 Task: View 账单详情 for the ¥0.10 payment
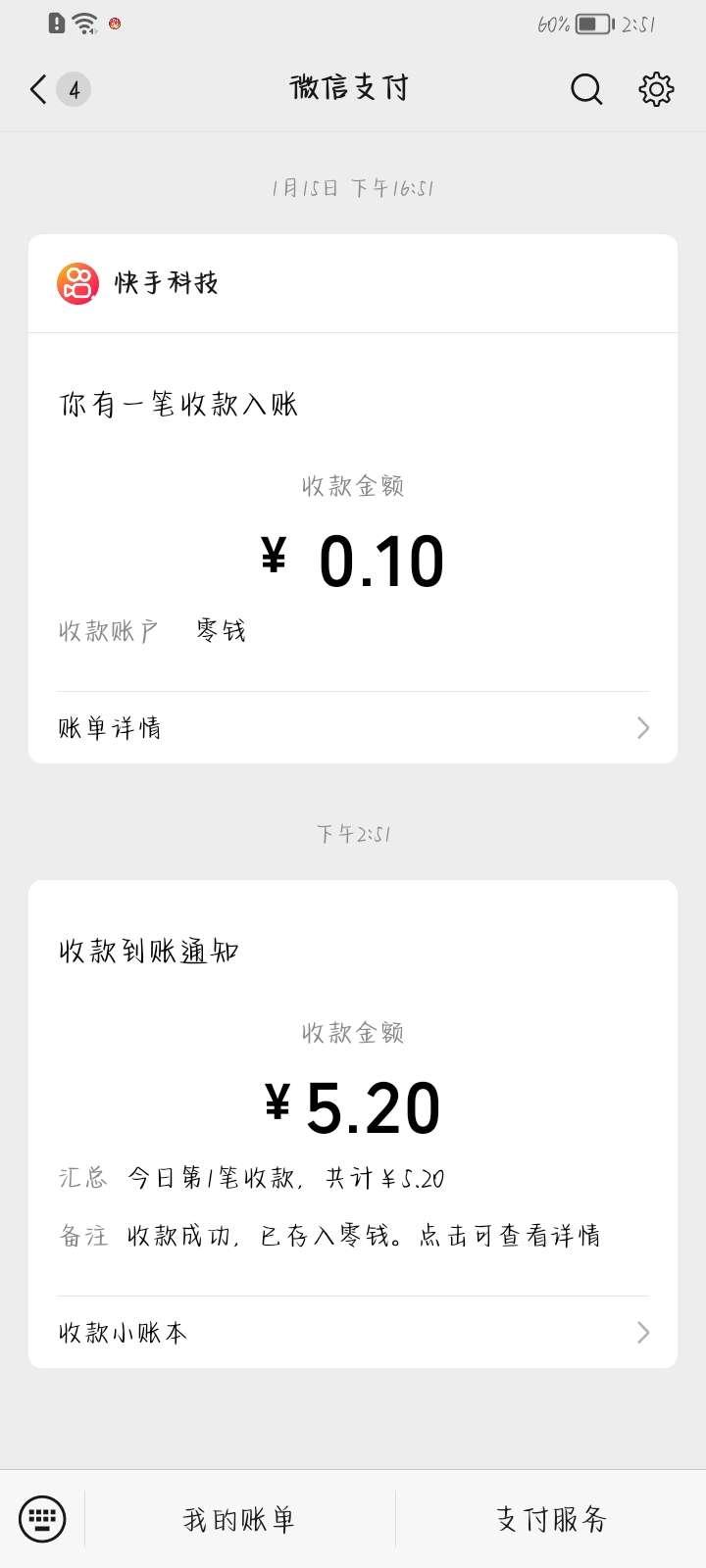(x=353, y=727)
